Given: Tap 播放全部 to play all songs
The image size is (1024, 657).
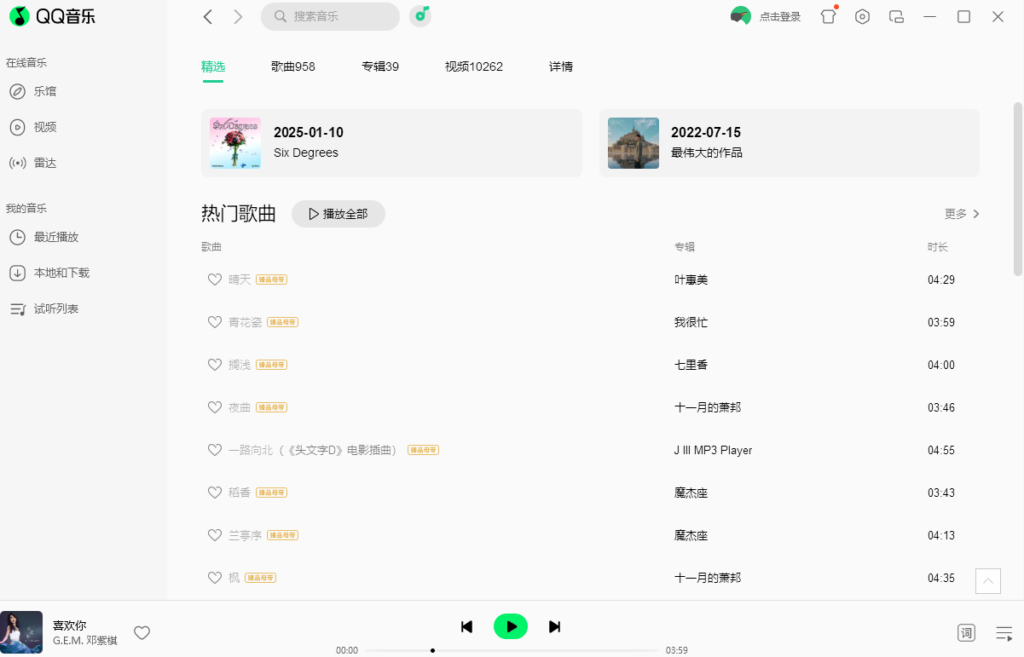Looking at the screenshot, I should (x=338, y=214).
